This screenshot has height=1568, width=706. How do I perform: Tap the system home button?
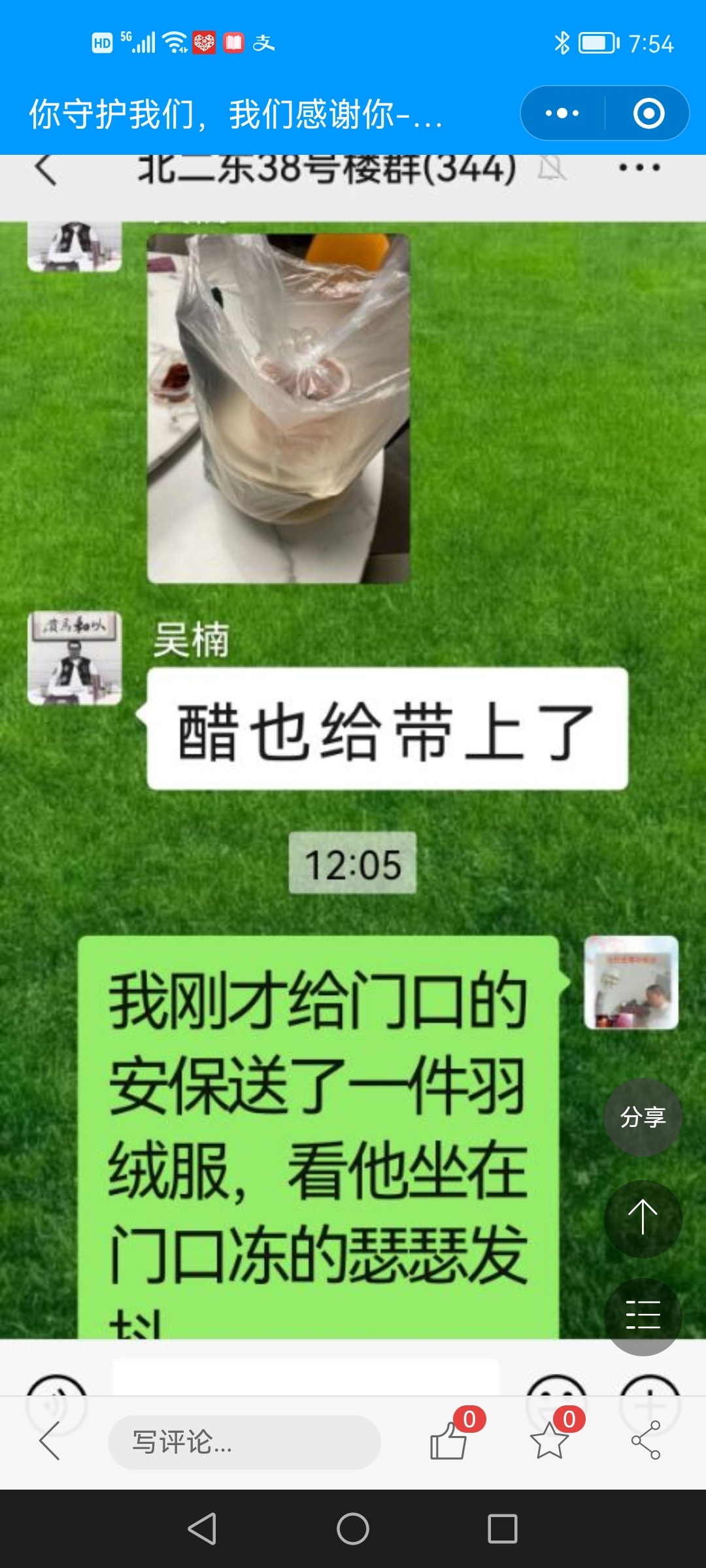point(353,1529)
